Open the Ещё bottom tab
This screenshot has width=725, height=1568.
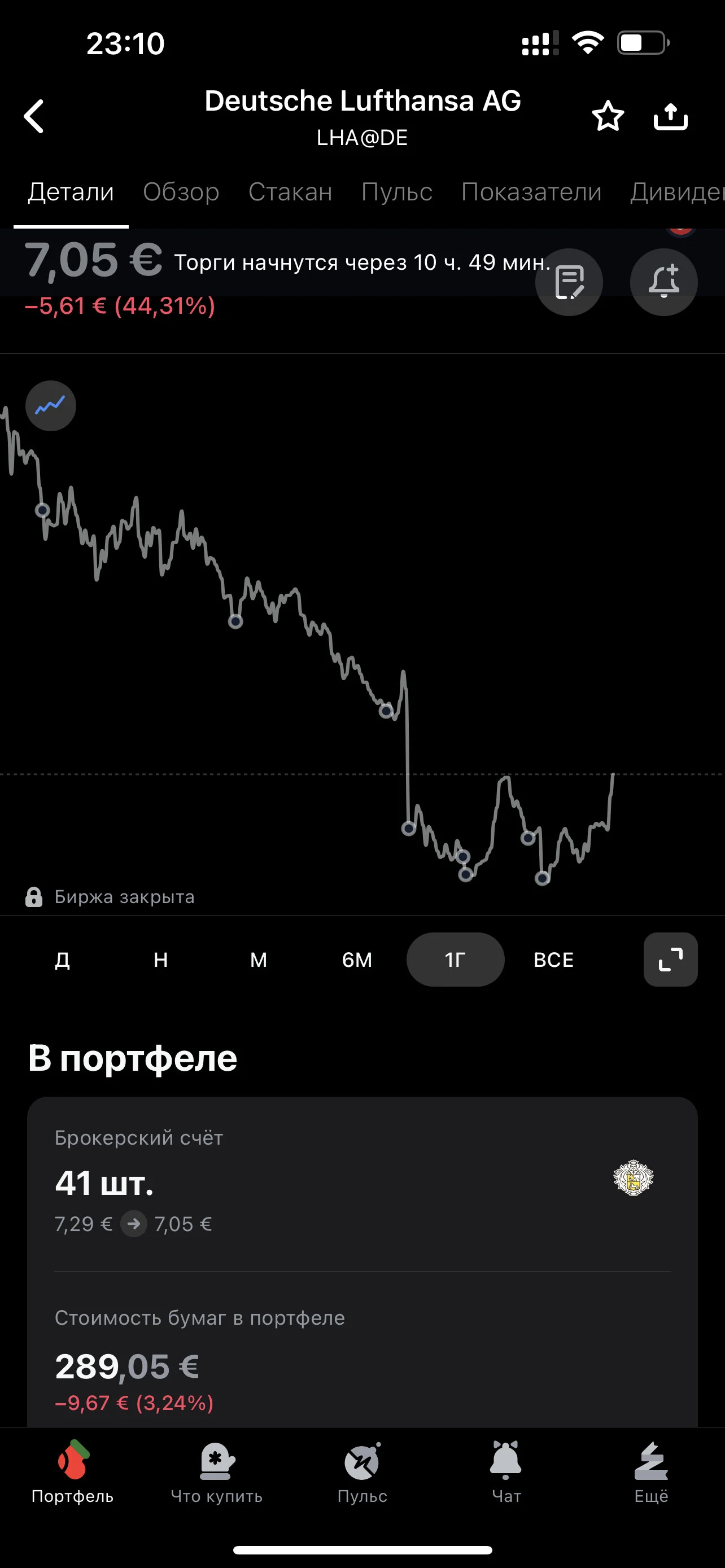click(650, 1473)
